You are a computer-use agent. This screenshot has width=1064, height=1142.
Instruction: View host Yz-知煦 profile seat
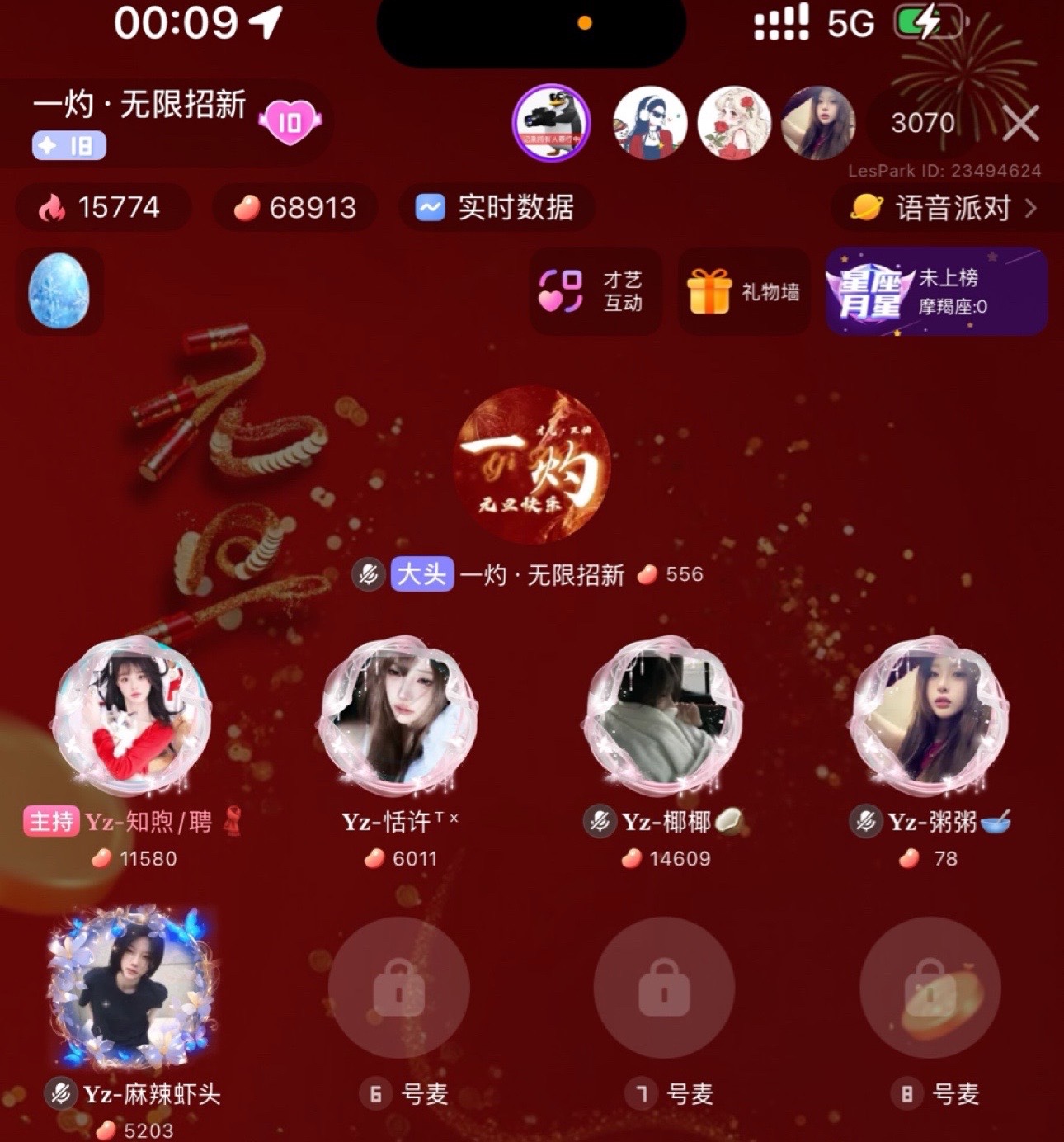[x=134, y=715]
